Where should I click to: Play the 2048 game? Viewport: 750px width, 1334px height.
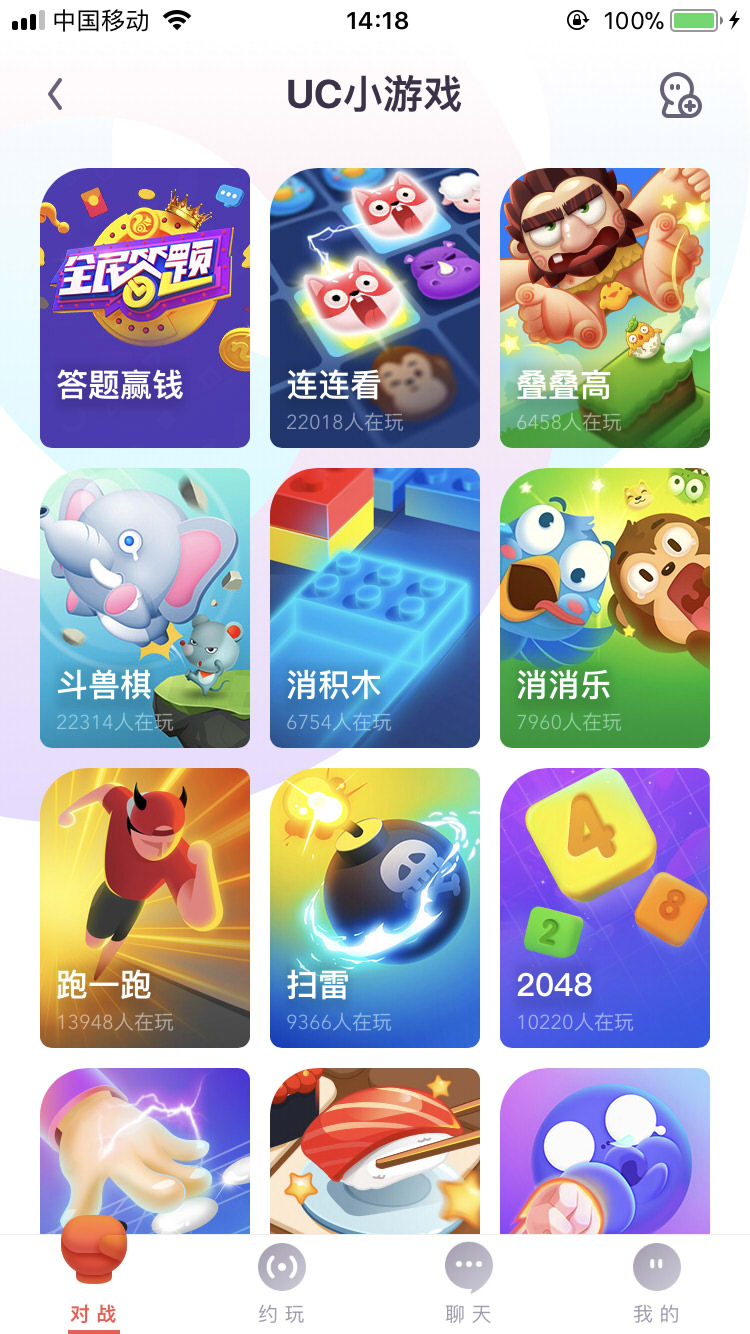tap(605, 908)
